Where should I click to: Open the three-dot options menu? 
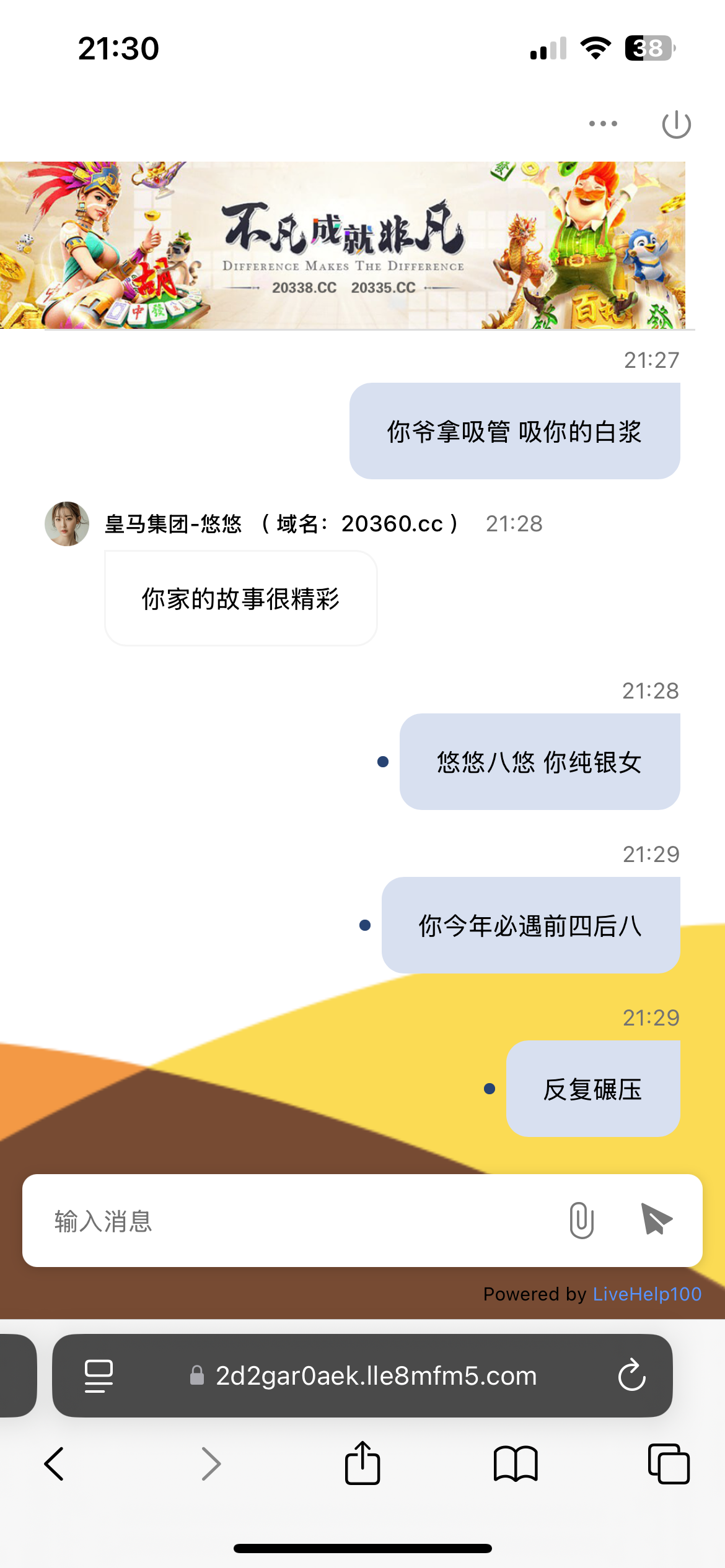coord(603,124)
